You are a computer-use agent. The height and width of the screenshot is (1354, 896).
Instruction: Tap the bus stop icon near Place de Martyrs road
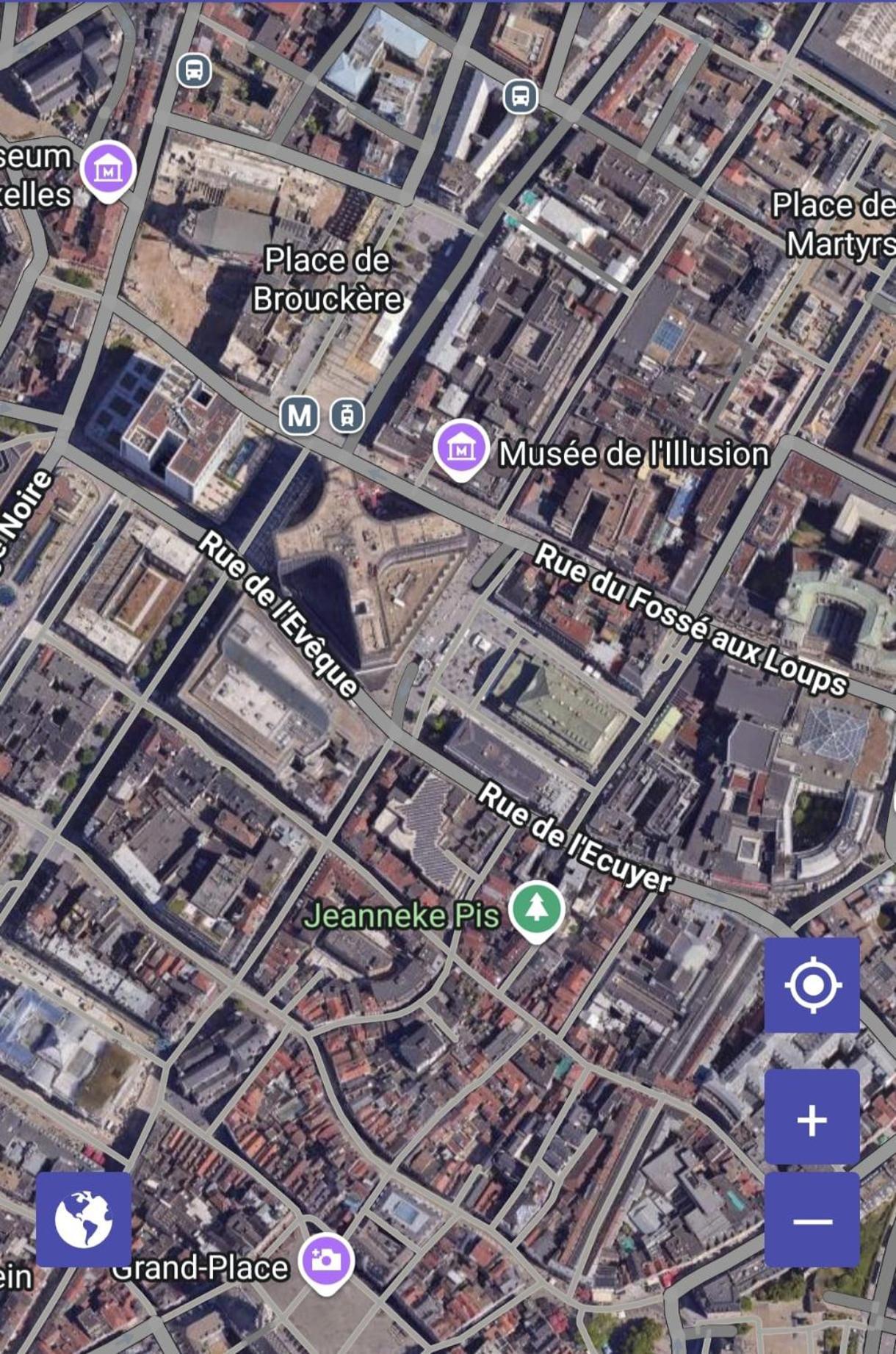(520, 96)
